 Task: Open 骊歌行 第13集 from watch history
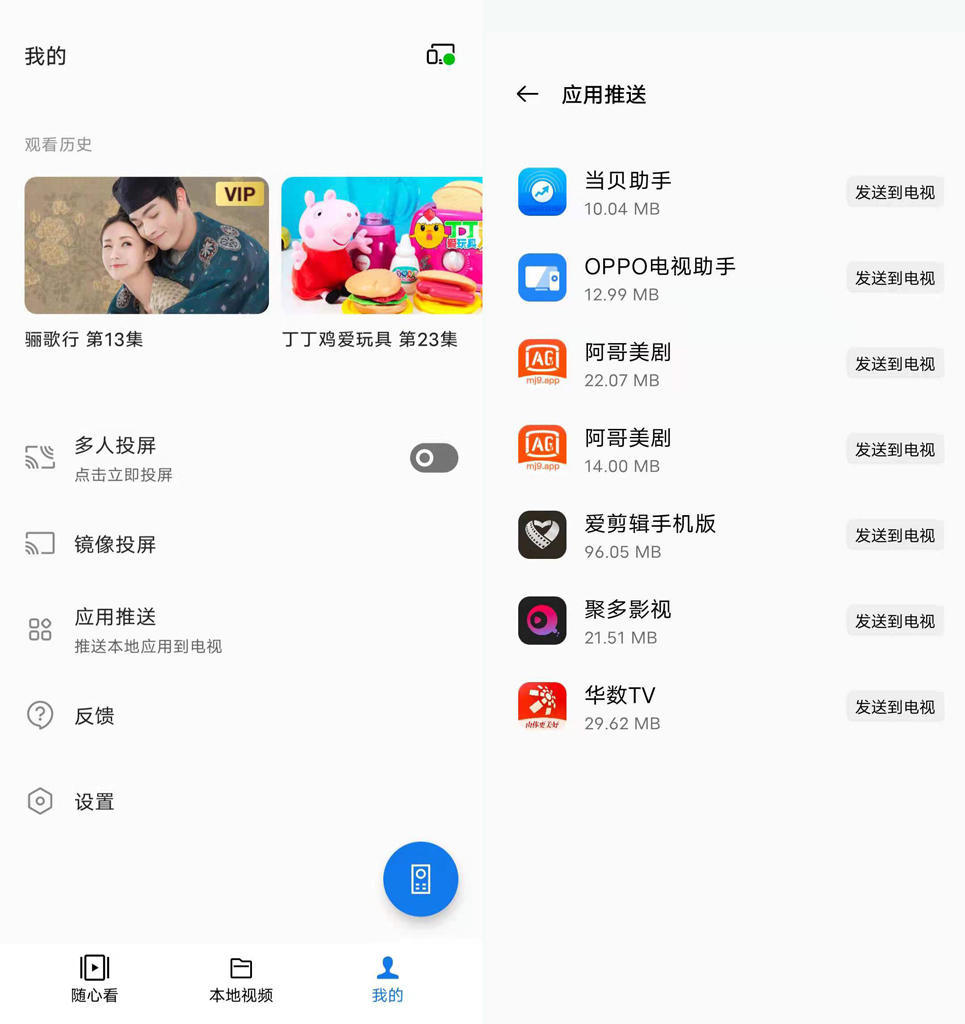click(146, 246)
